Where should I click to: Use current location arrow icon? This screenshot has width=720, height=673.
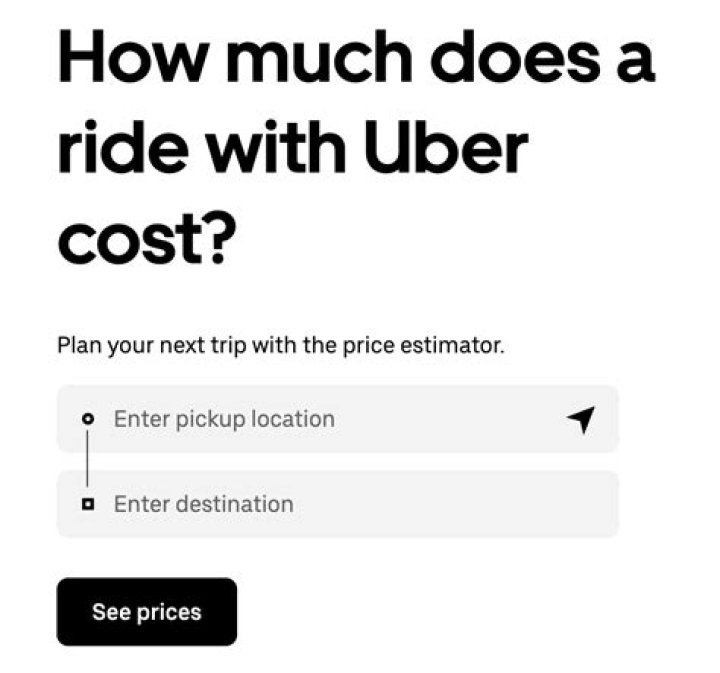click(581, 420)
